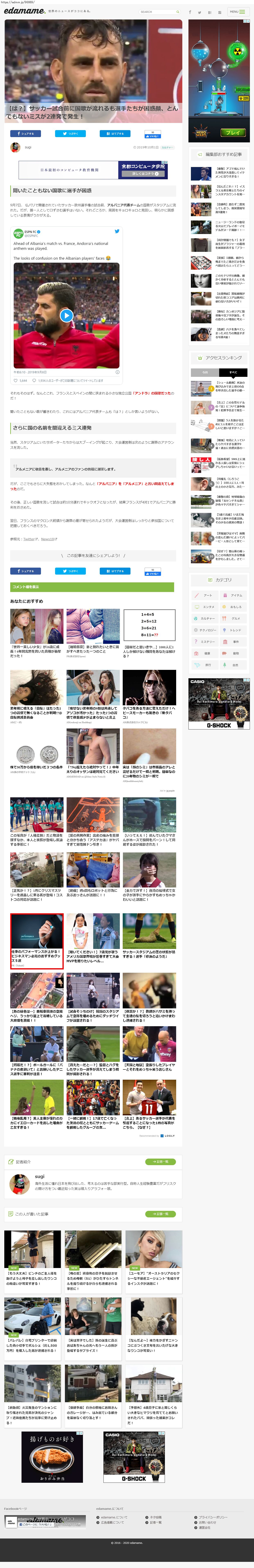This screenshot has height=1568, width=254.
Task: Show the comments with コメント欄を表示
Action: (x=91, y=587)
